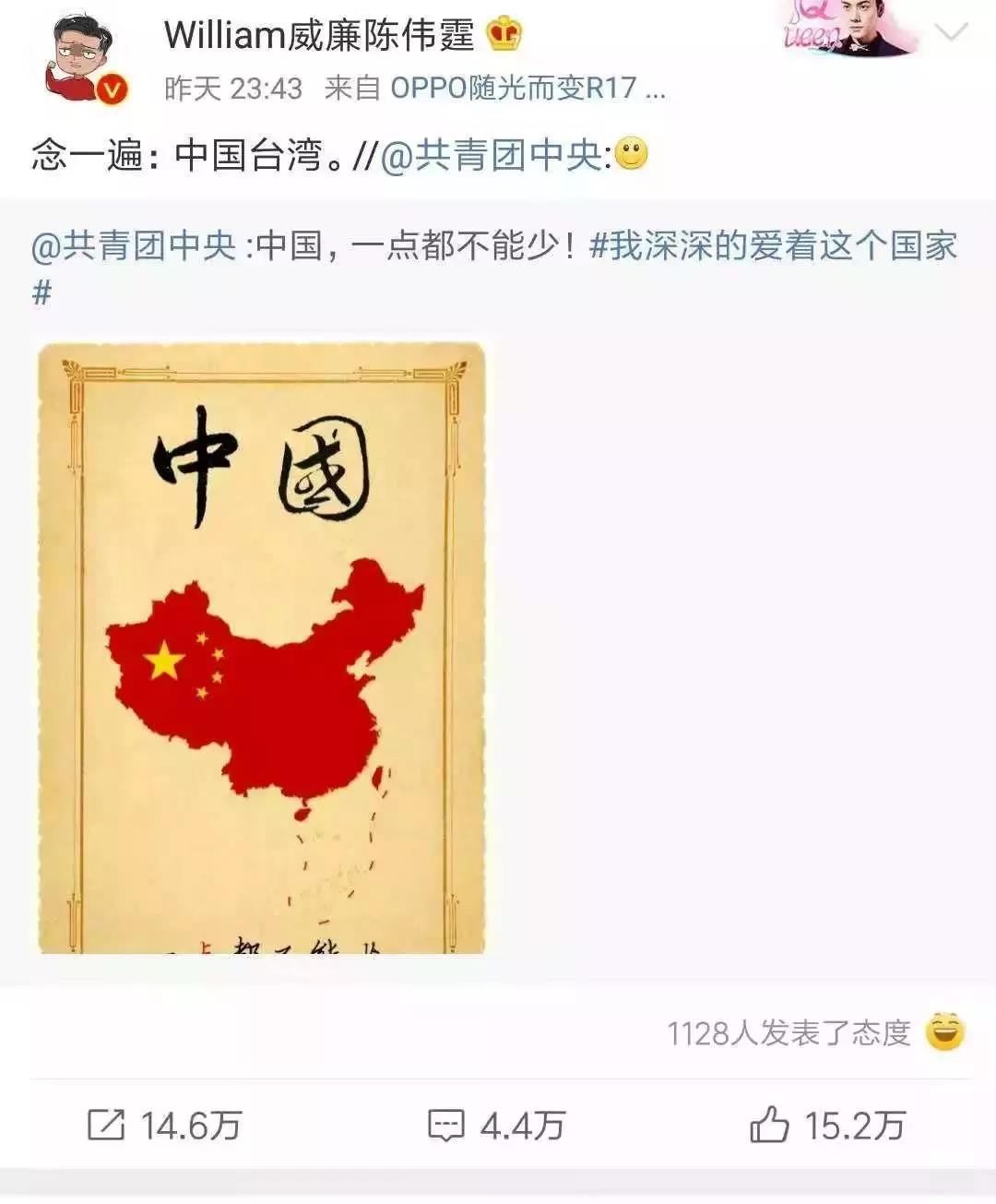Open William威廉陈伟霆's profile avatar
Viewport: 996px width, 1204px height.
[83, 57]
